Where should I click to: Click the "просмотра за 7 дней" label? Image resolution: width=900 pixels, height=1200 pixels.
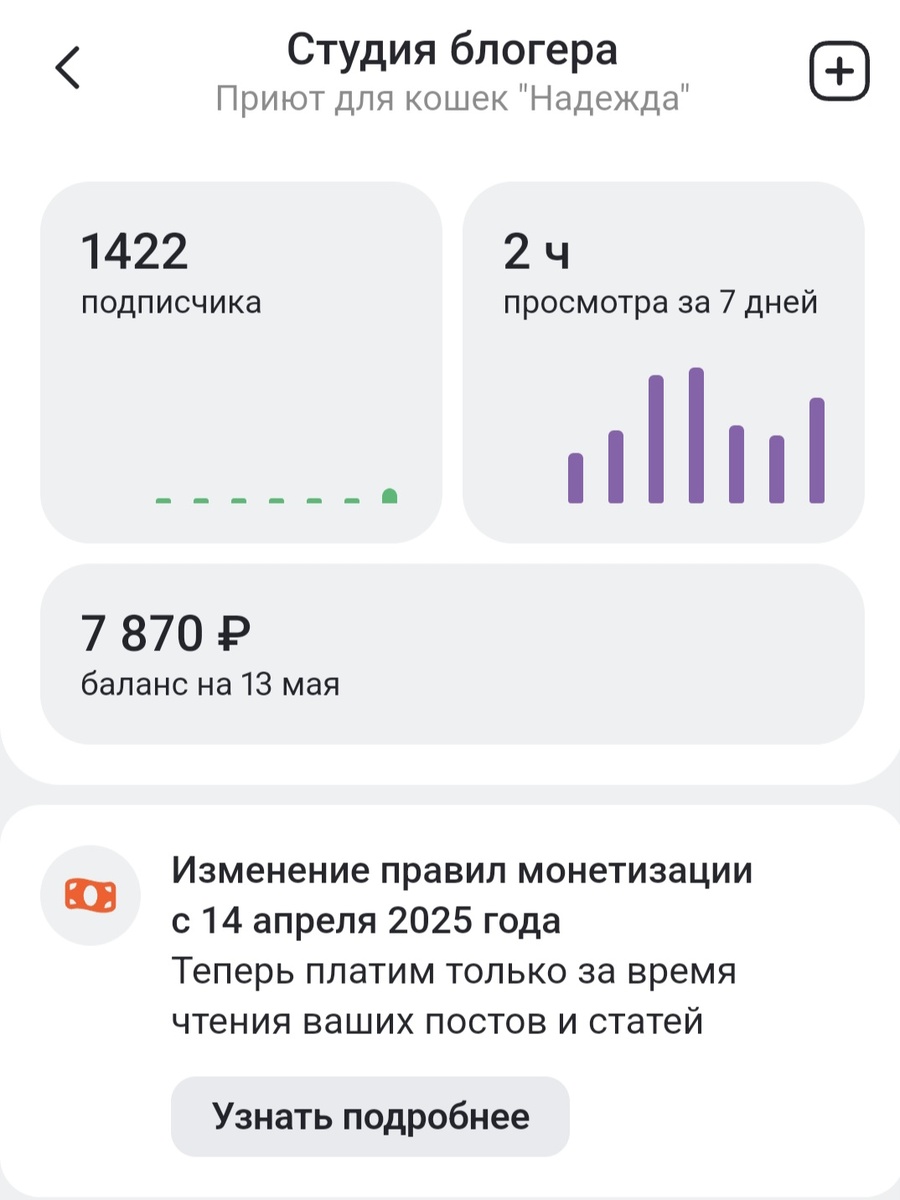click(660, 302)
